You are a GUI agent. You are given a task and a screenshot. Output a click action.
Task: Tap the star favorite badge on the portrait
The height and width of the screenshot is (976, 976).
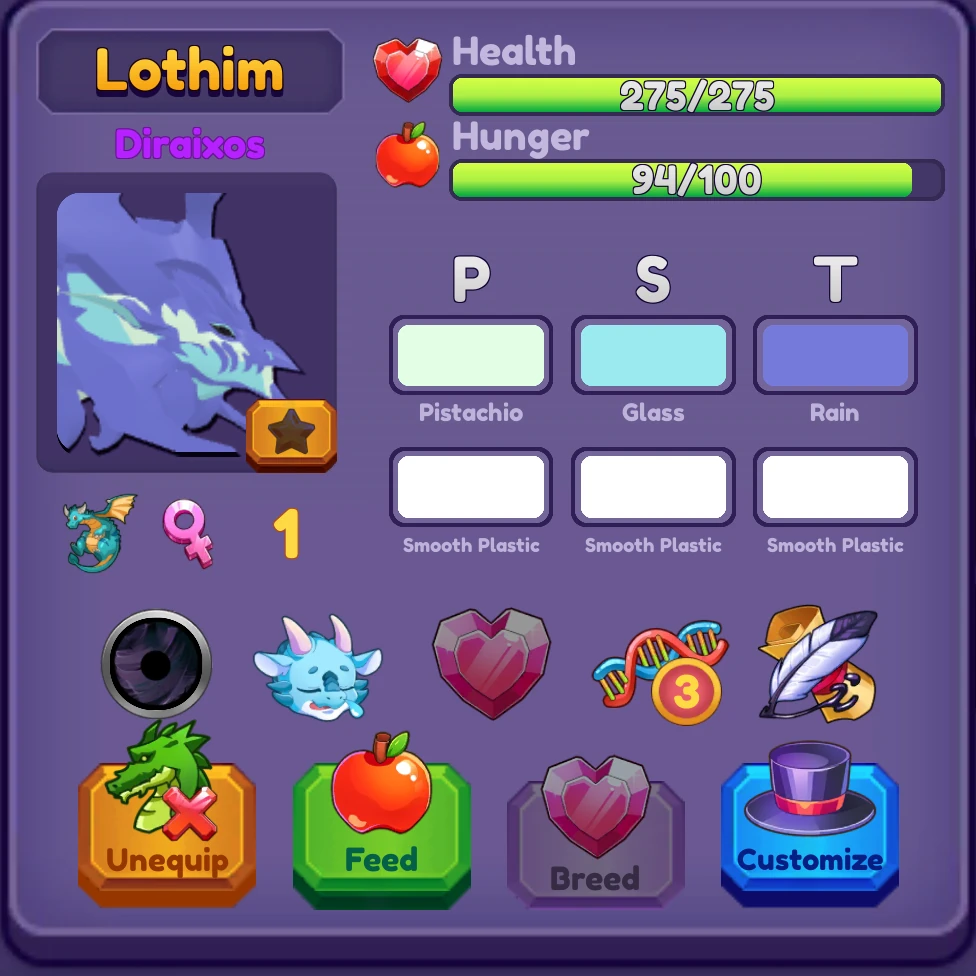coord(291,433)
